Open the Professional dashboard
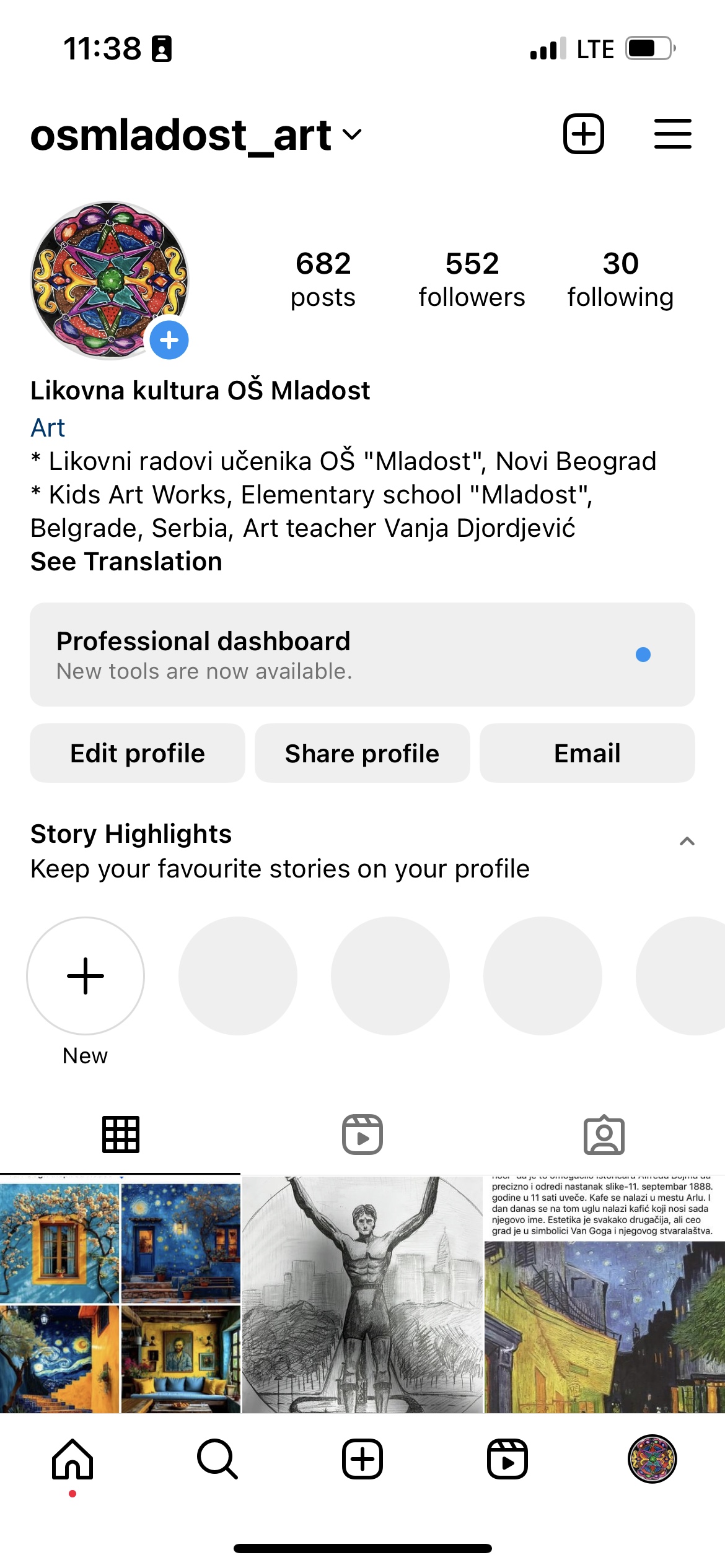 click(362, 655)
